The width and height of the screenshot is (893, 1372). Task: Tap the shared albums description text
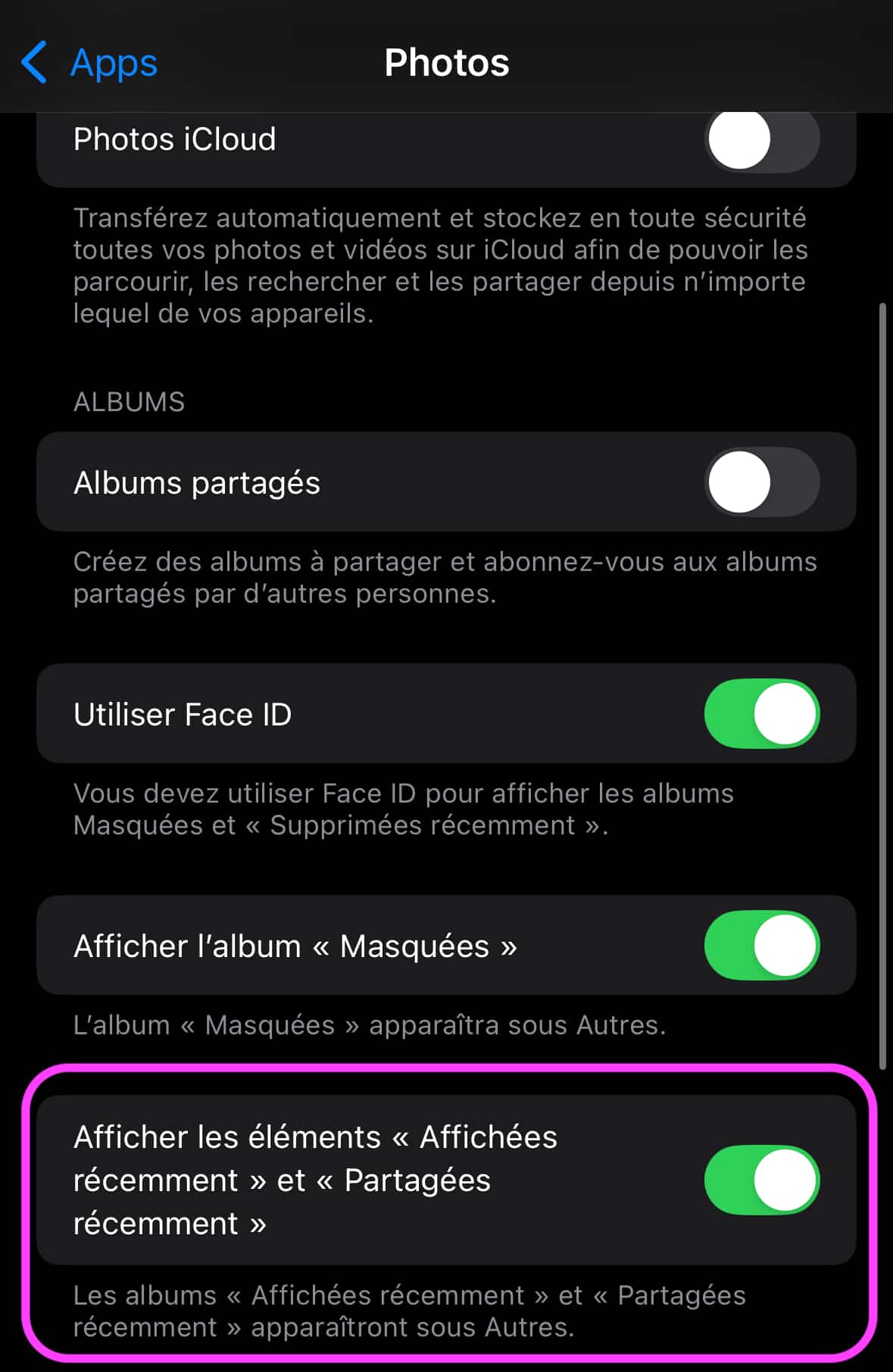(x=445, y=578)
